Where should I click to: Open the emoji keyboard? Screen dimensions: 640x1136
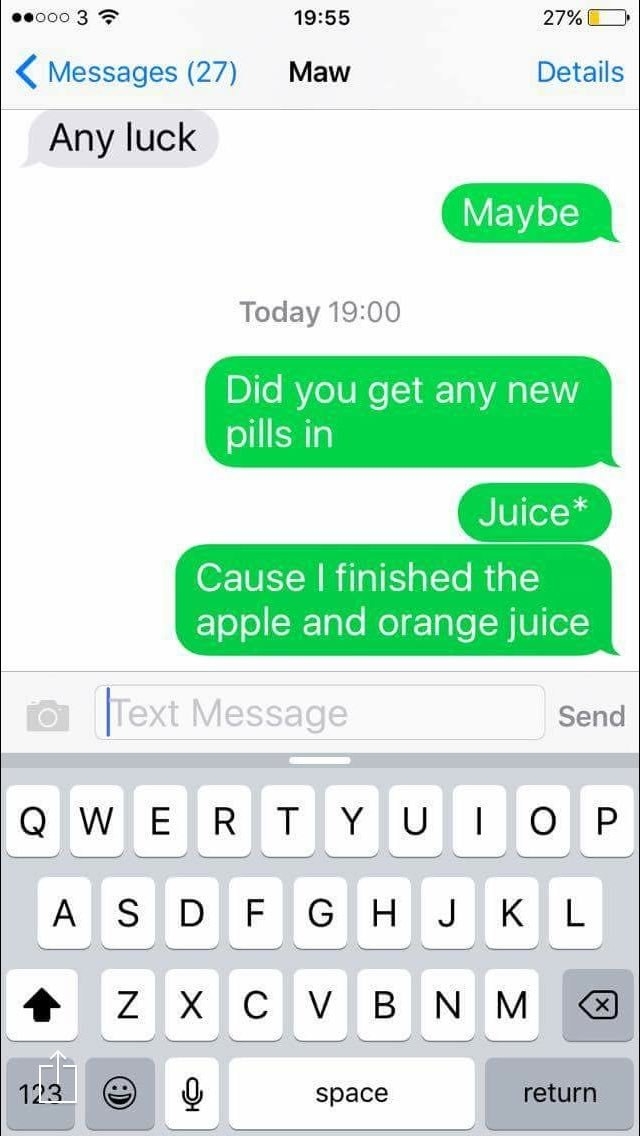[x=120, y=1093]
